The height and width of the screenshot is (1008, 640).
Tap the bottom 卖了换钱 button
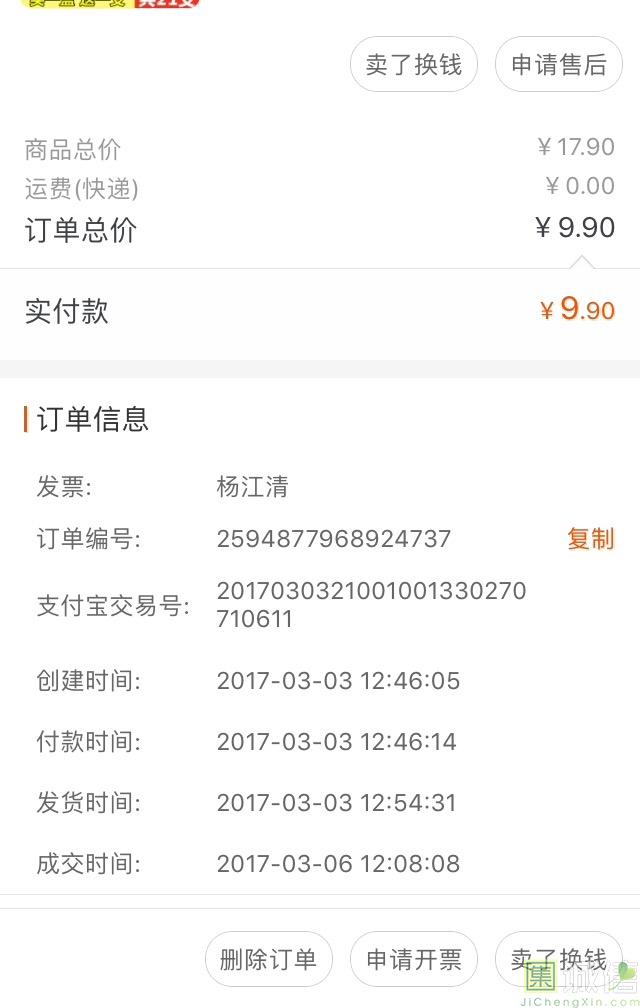tap(557, 960)
